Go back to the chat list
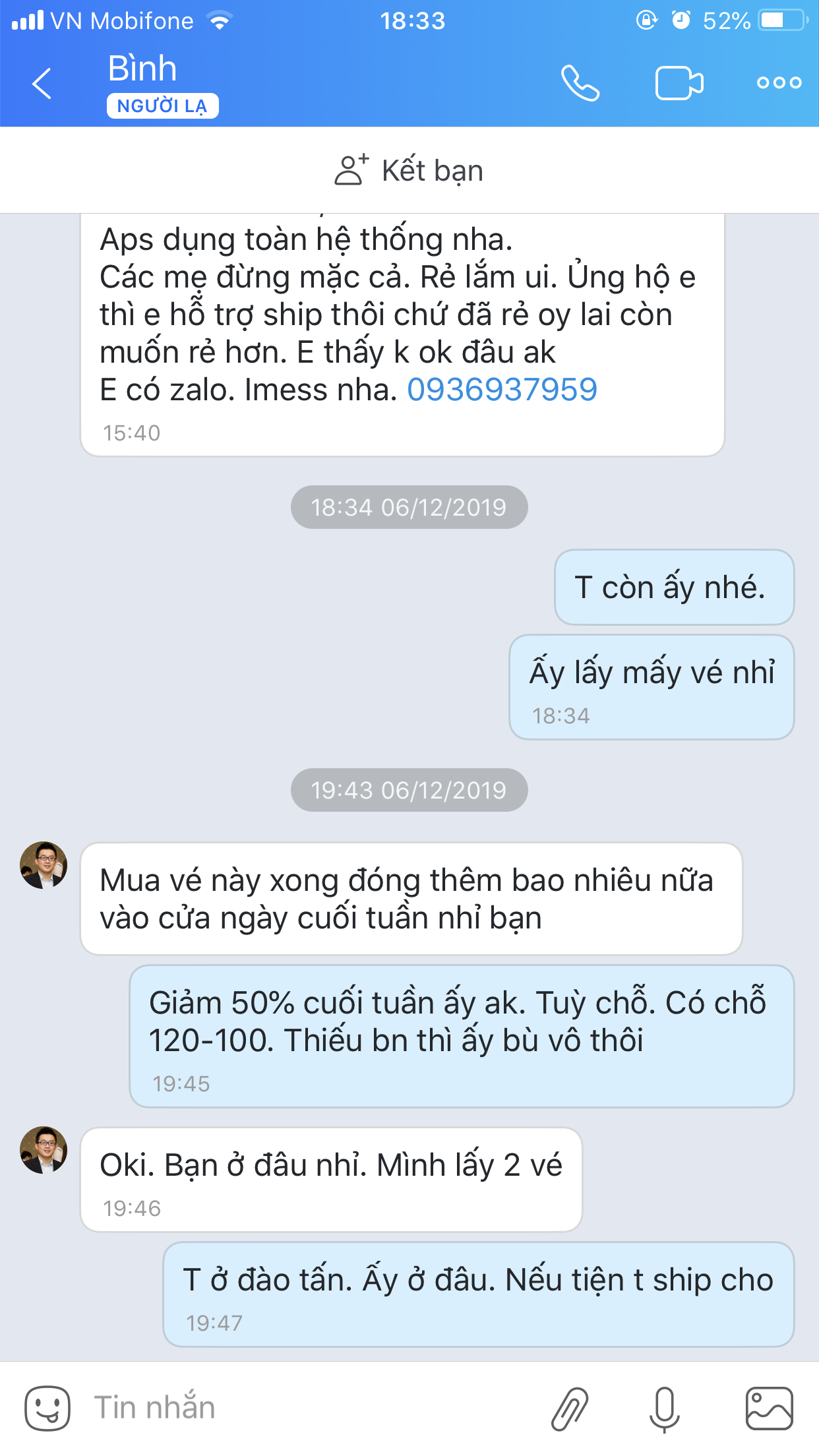819x1456 pixels. tap(42, 84)
